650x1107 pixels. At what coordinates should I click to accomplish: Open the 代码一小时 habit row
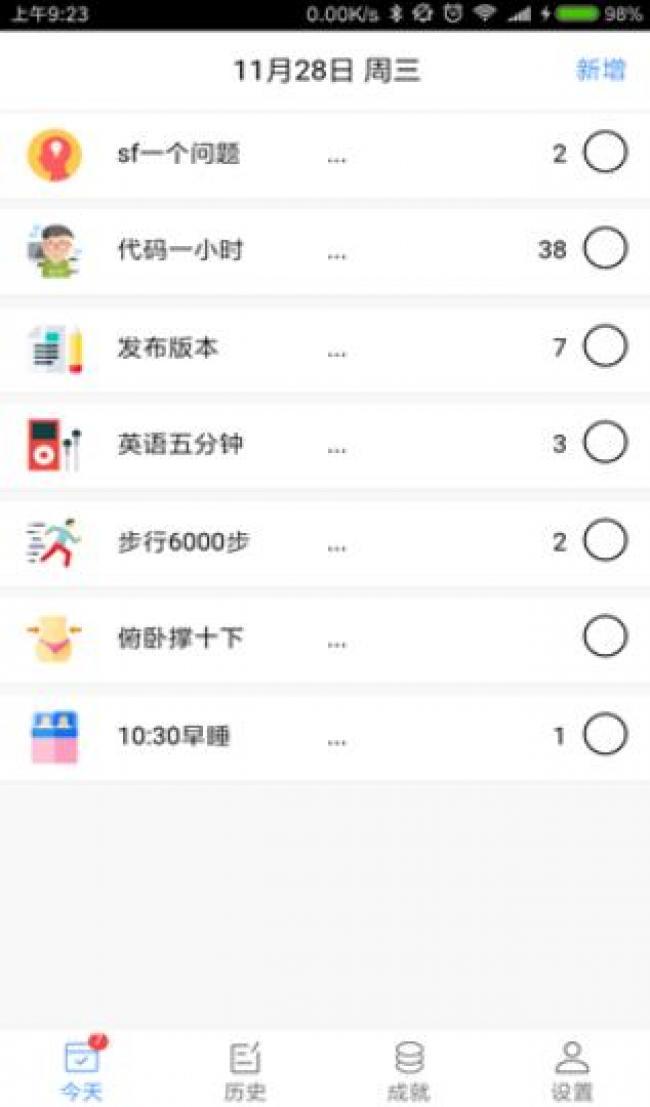click(325, 250)
